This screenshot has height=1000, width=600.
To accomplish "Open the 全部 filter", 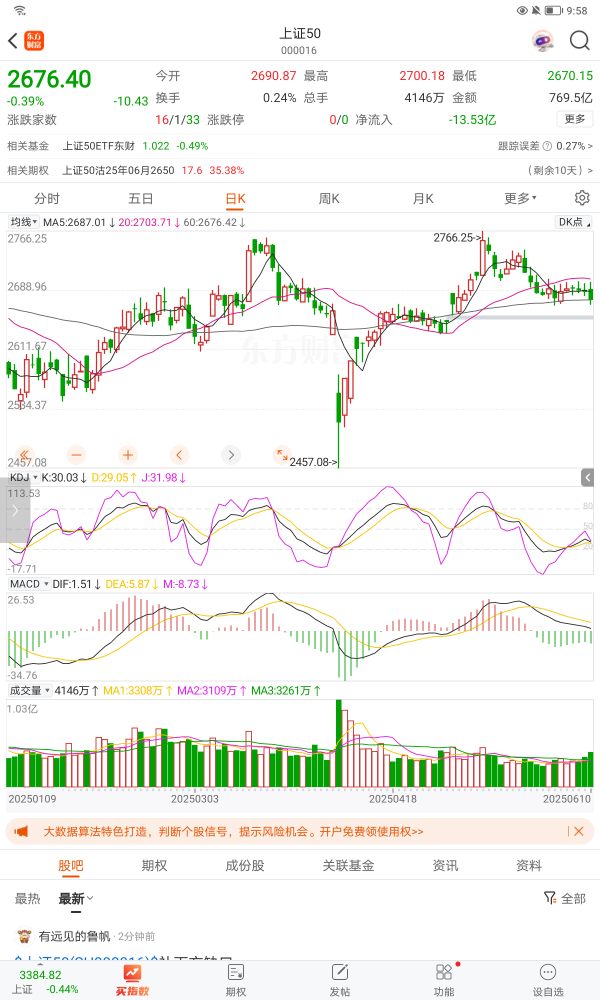I will coord(564,899).
